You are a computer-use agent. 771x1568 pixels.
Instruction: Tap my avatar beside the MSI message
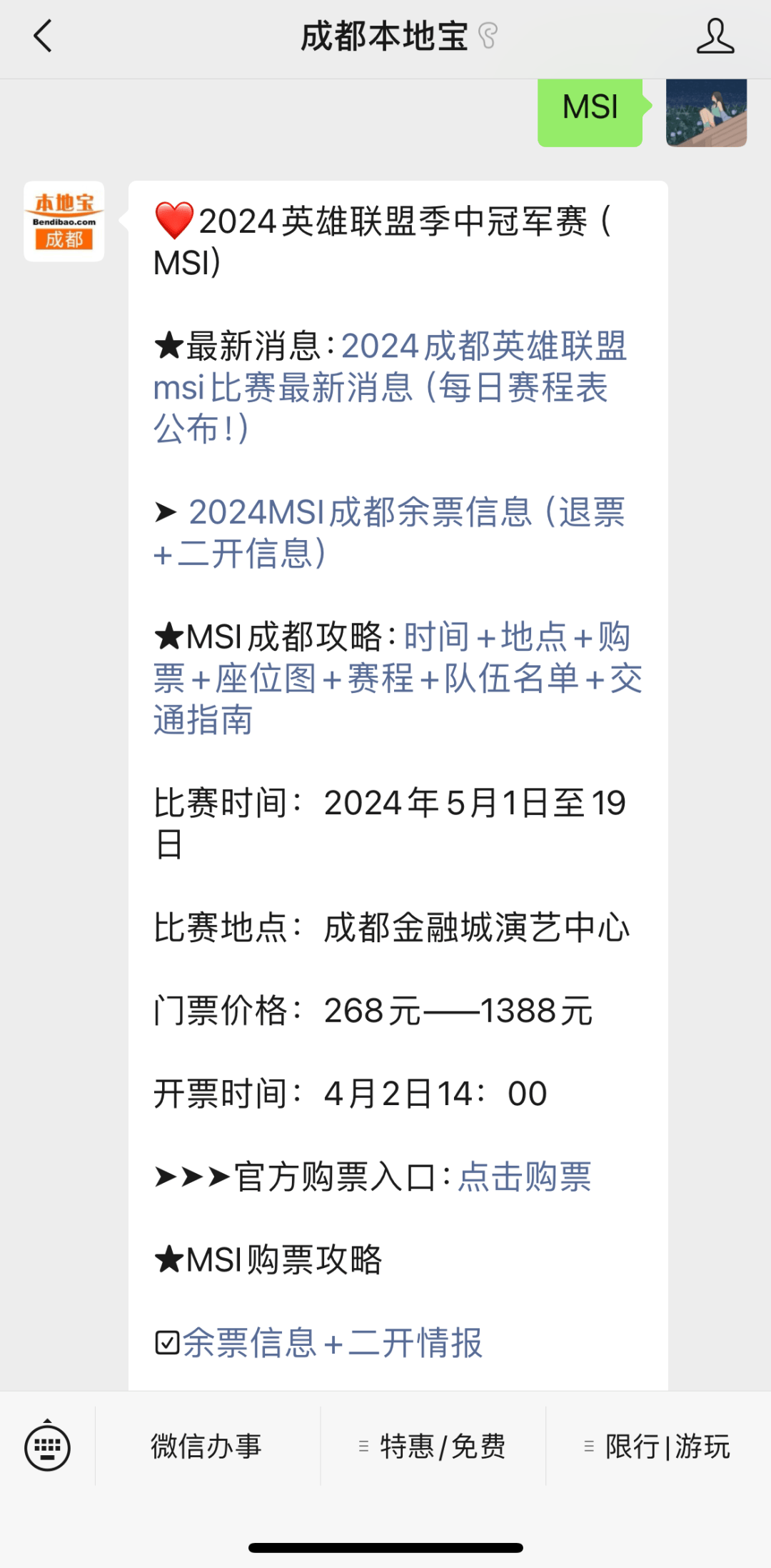[706, 113]
